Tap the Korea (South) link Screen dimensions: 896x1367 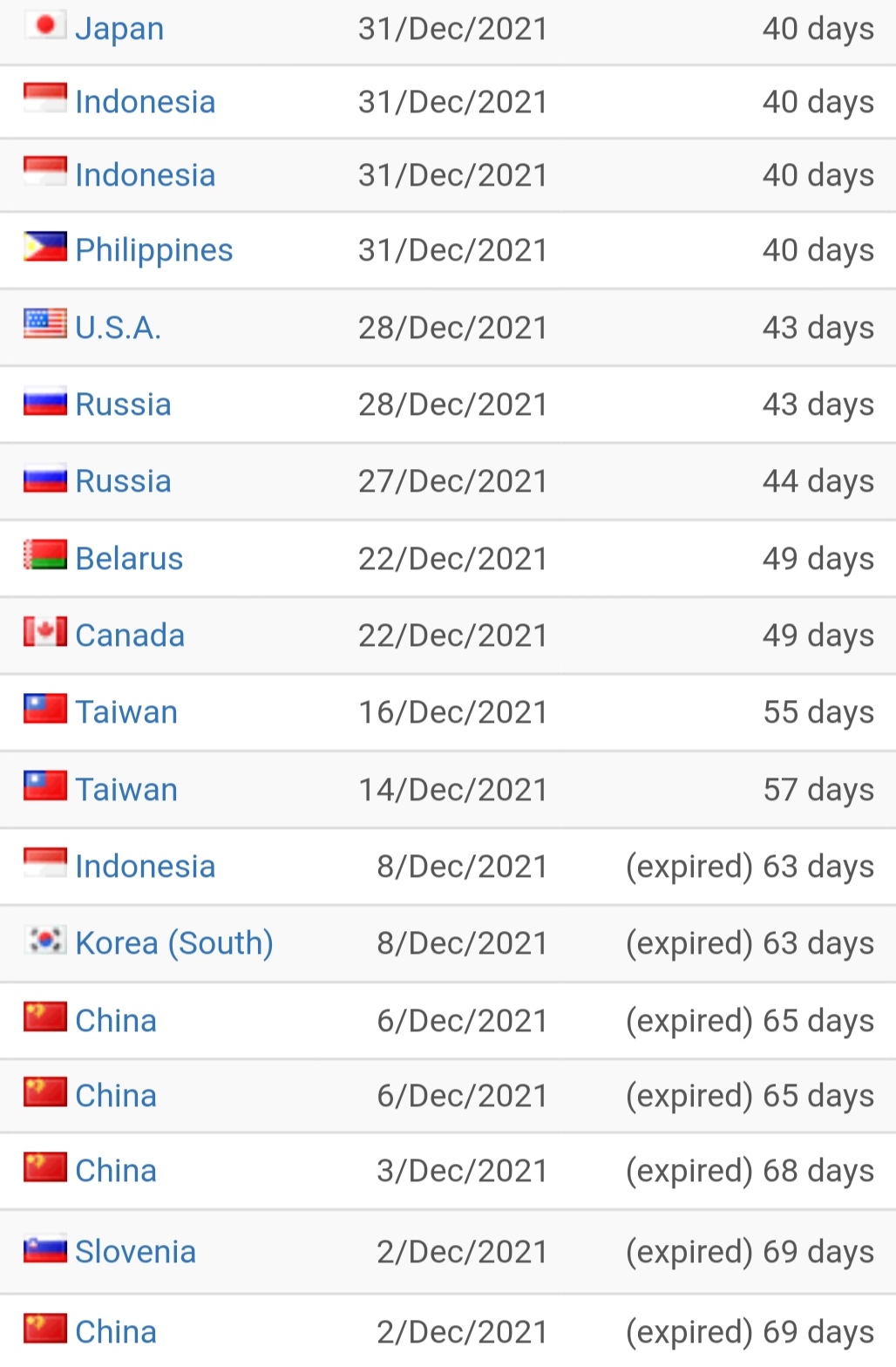pos(174,943)
